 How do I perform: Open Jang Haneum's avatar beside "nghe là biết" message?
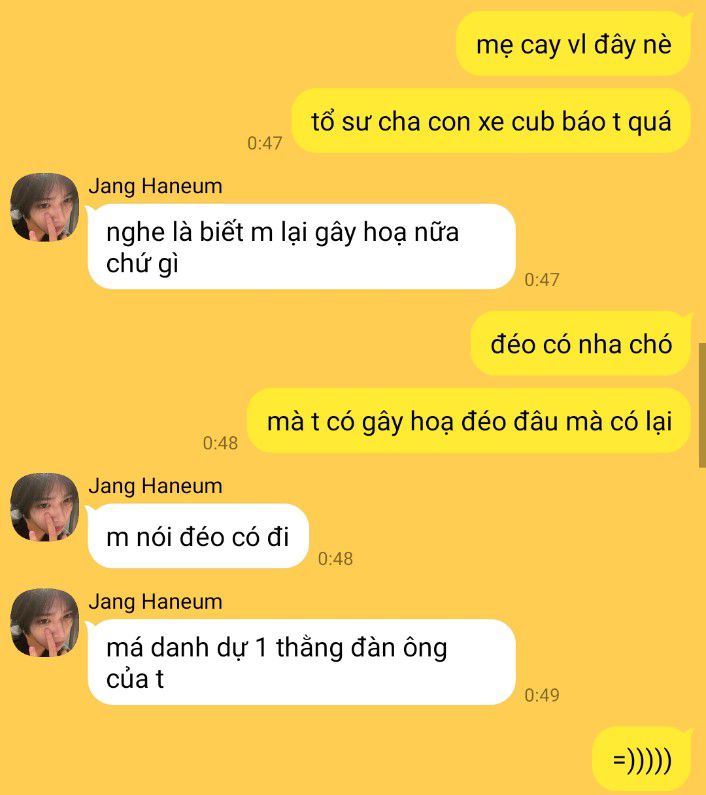(x=44, y=207)
